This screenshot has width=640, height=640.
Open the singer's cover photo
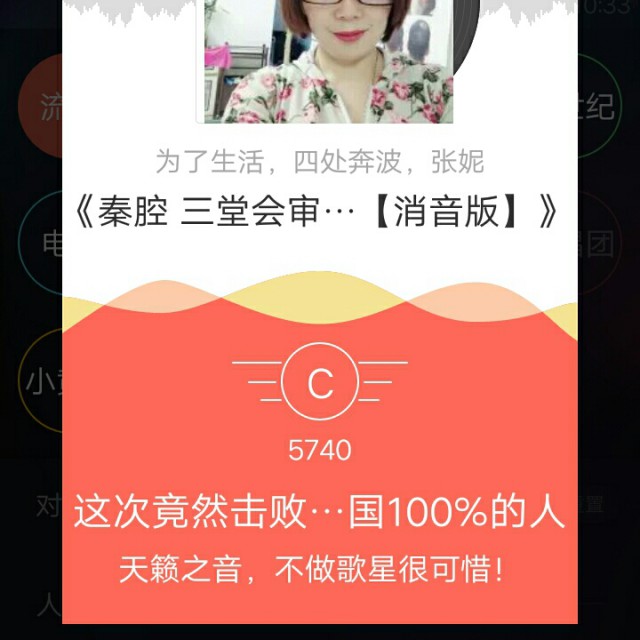(328, 60)
